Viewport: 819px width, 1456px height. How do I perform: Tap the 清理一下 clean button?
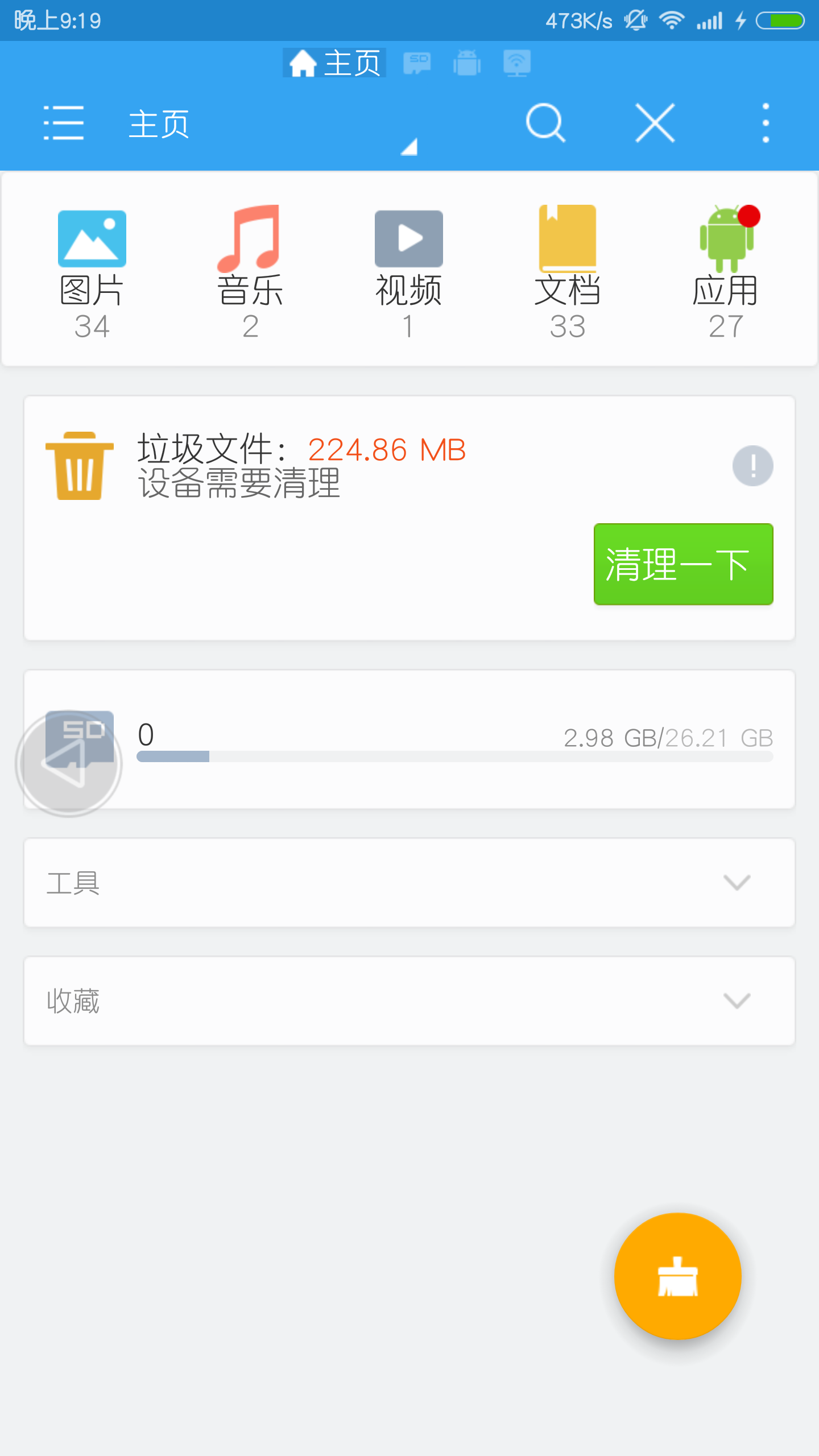pyautogui.click(x=683, y=564)
